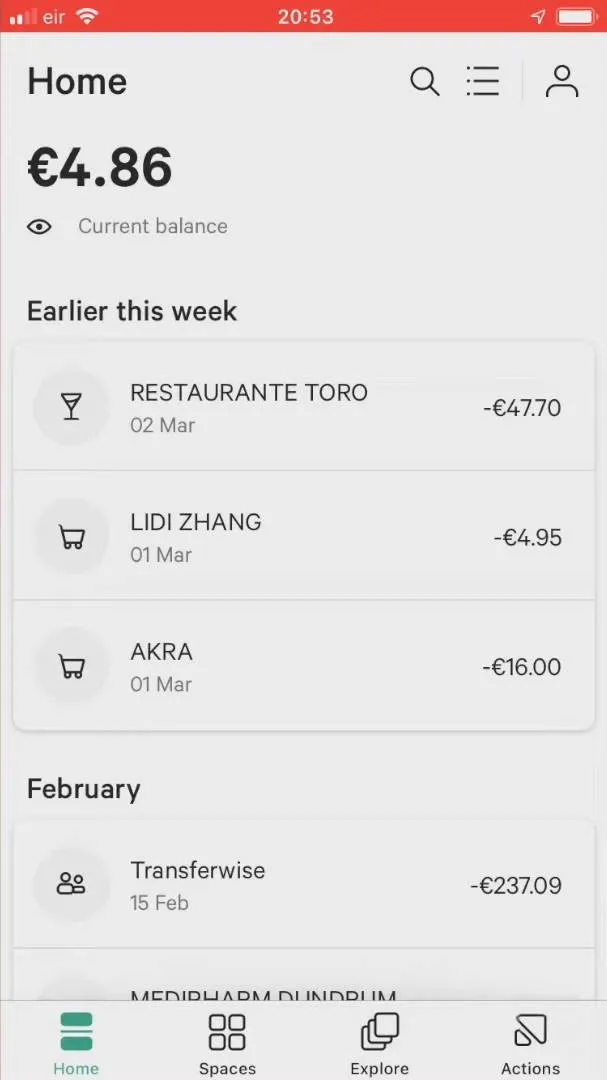The image size is (607, 1080).
Task: Open the LIDI ZHANG transaction
Action: coord(304,536)
